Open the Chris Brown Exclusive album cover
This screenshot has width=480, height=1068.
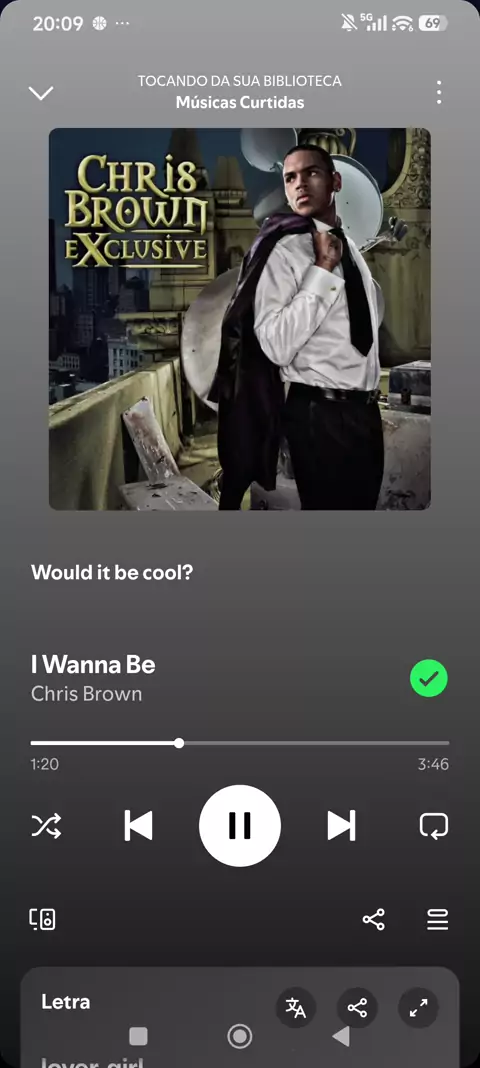(240, 319)
